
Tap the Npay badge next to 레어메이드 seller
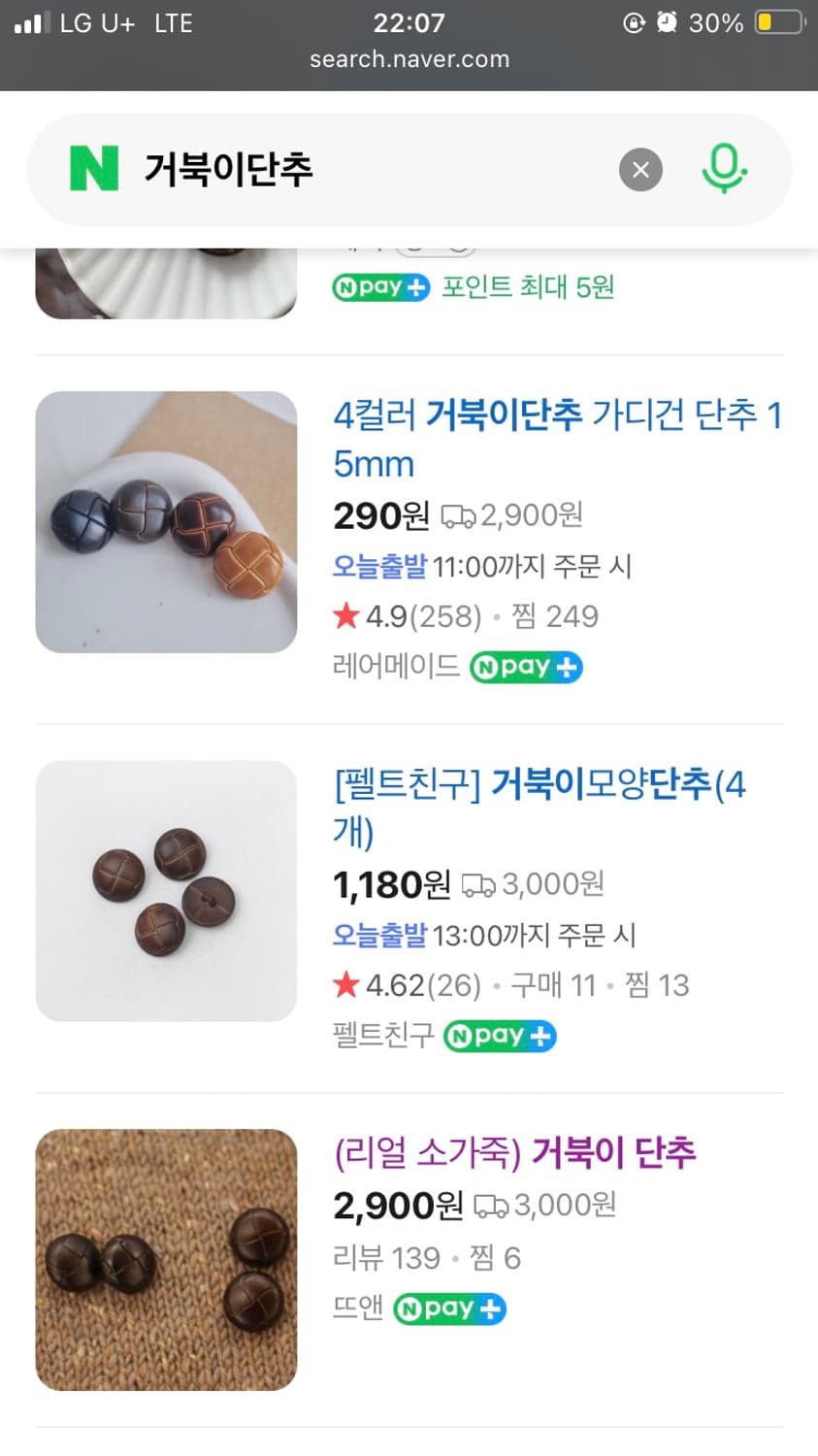point(526,667)
